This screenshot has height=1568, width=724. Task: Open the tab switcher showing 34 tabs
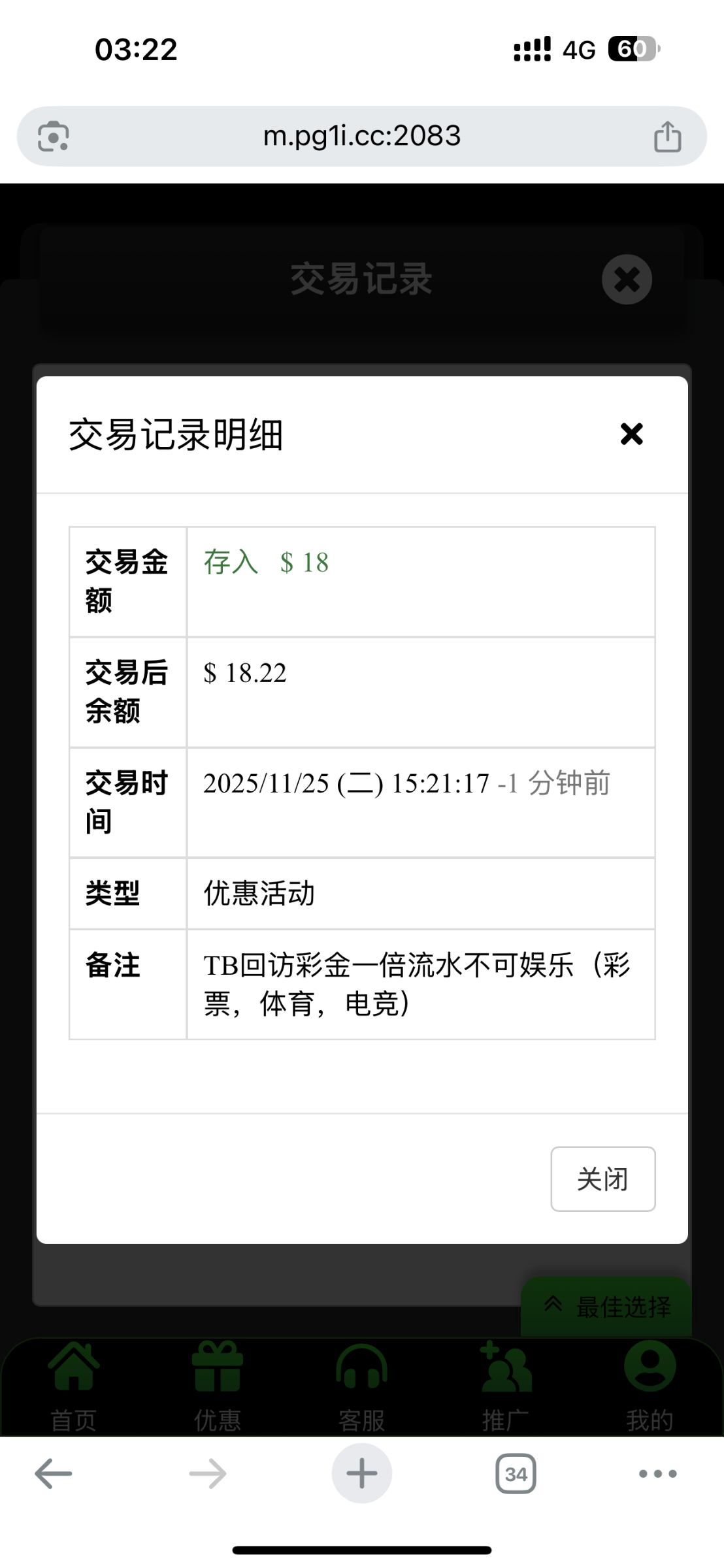[516, 1474]
